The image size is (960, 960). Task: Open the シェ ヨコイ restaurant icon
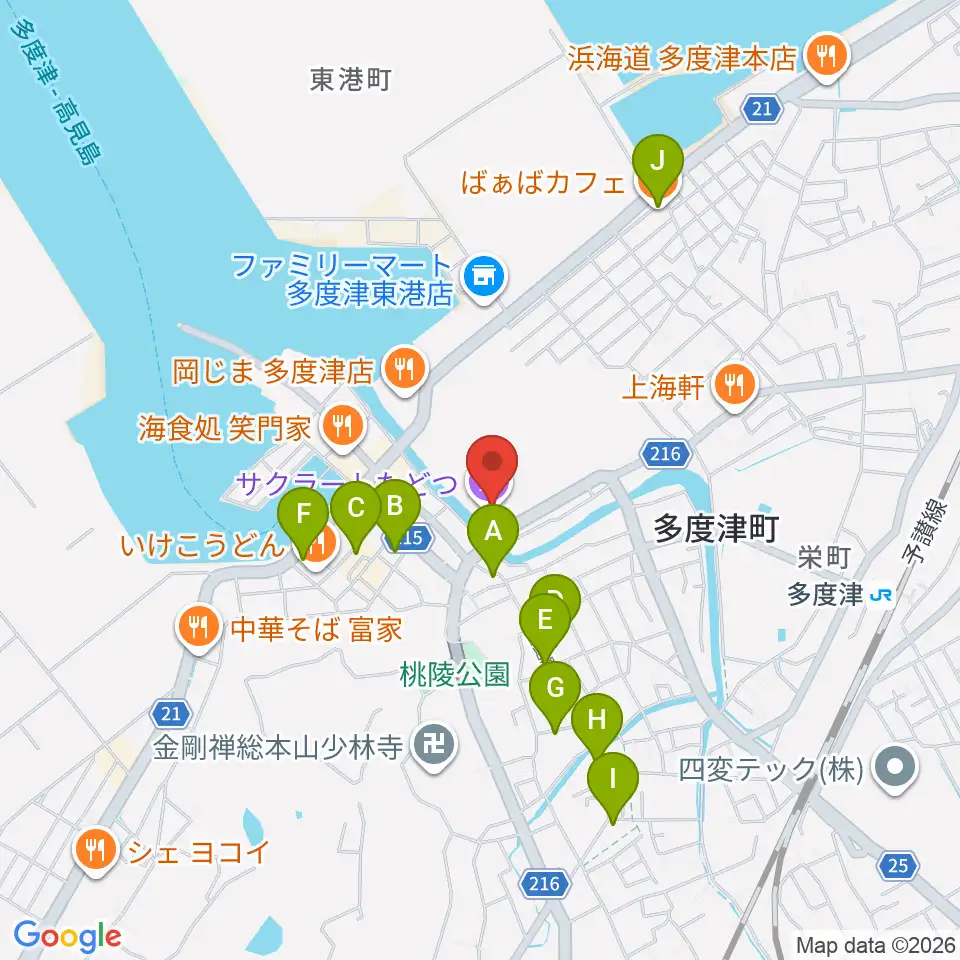(96, 852)
